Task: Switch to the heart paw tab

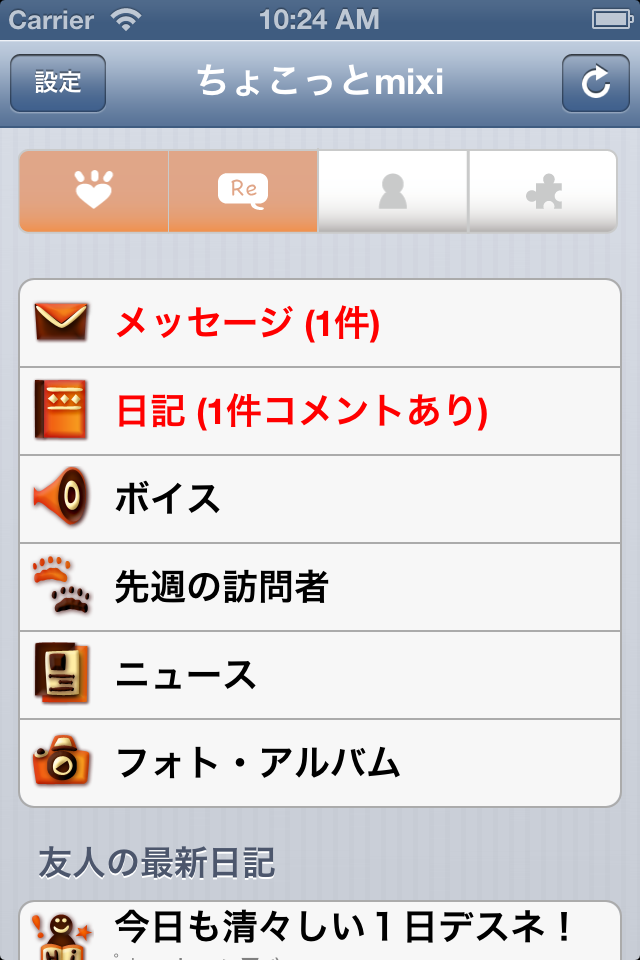Action: (94, 191)
